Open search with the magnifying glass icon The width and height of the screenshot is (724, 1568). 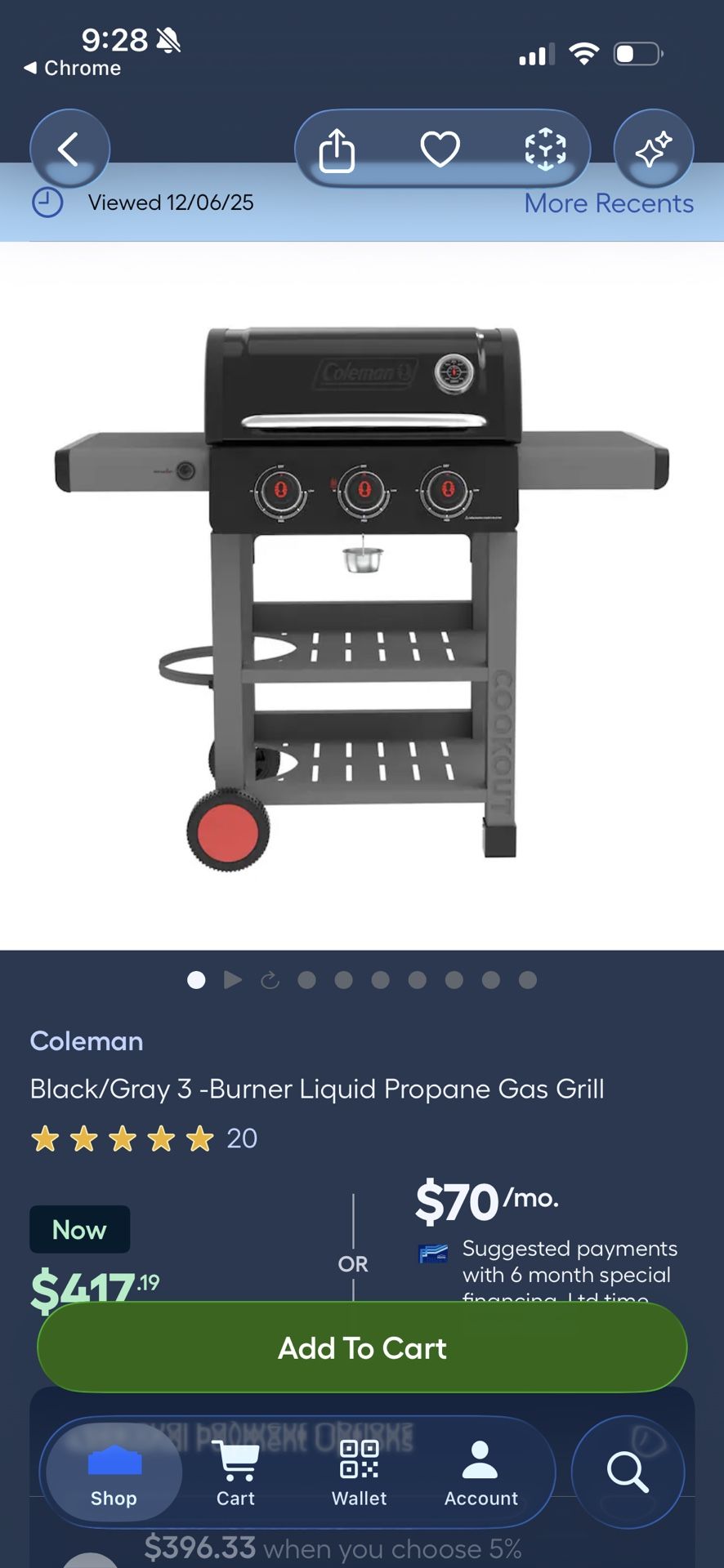[627, 1472]
